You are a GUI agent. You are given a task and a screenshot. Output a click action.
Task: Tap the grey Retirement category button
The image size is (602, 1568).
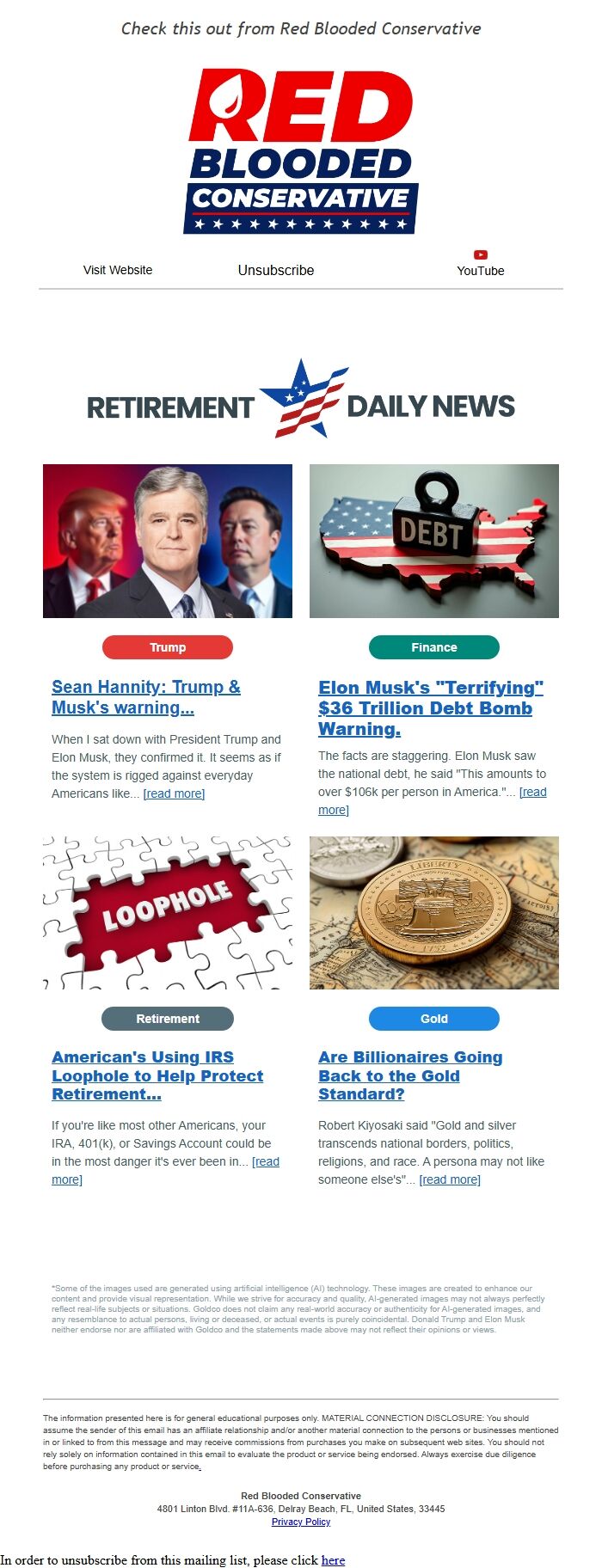168,1019
